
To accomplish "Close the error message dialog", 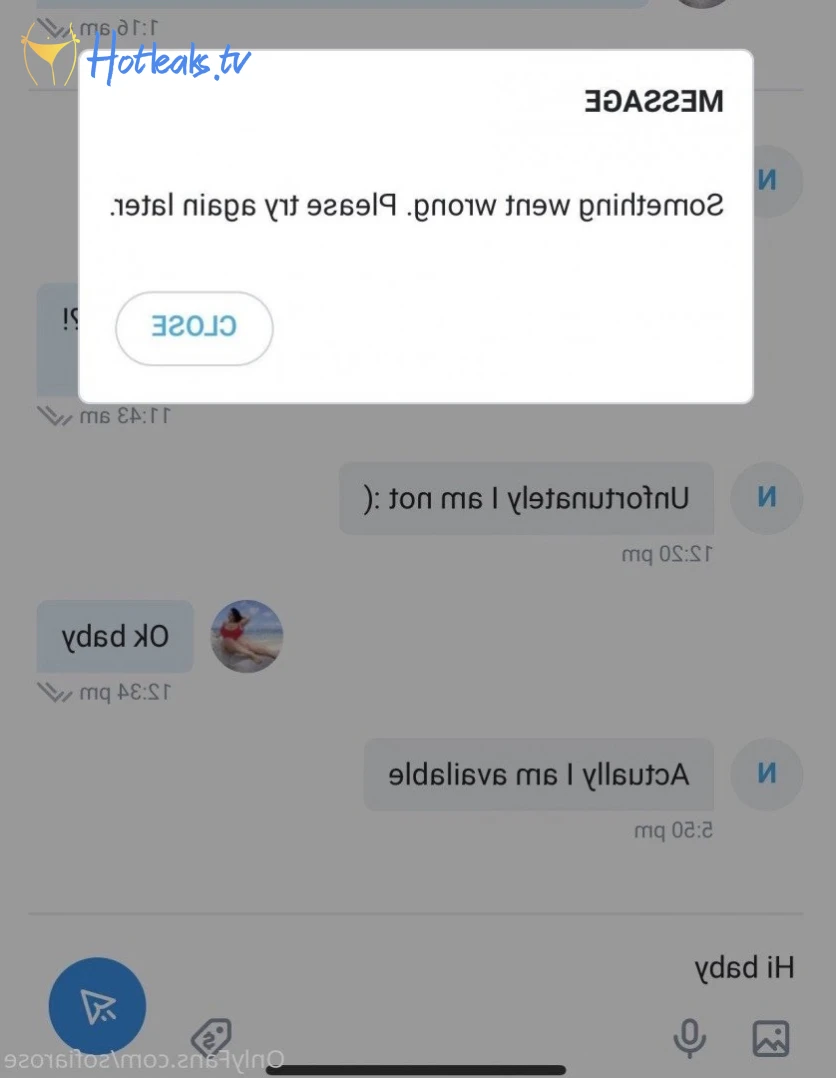I will (194, 328).
